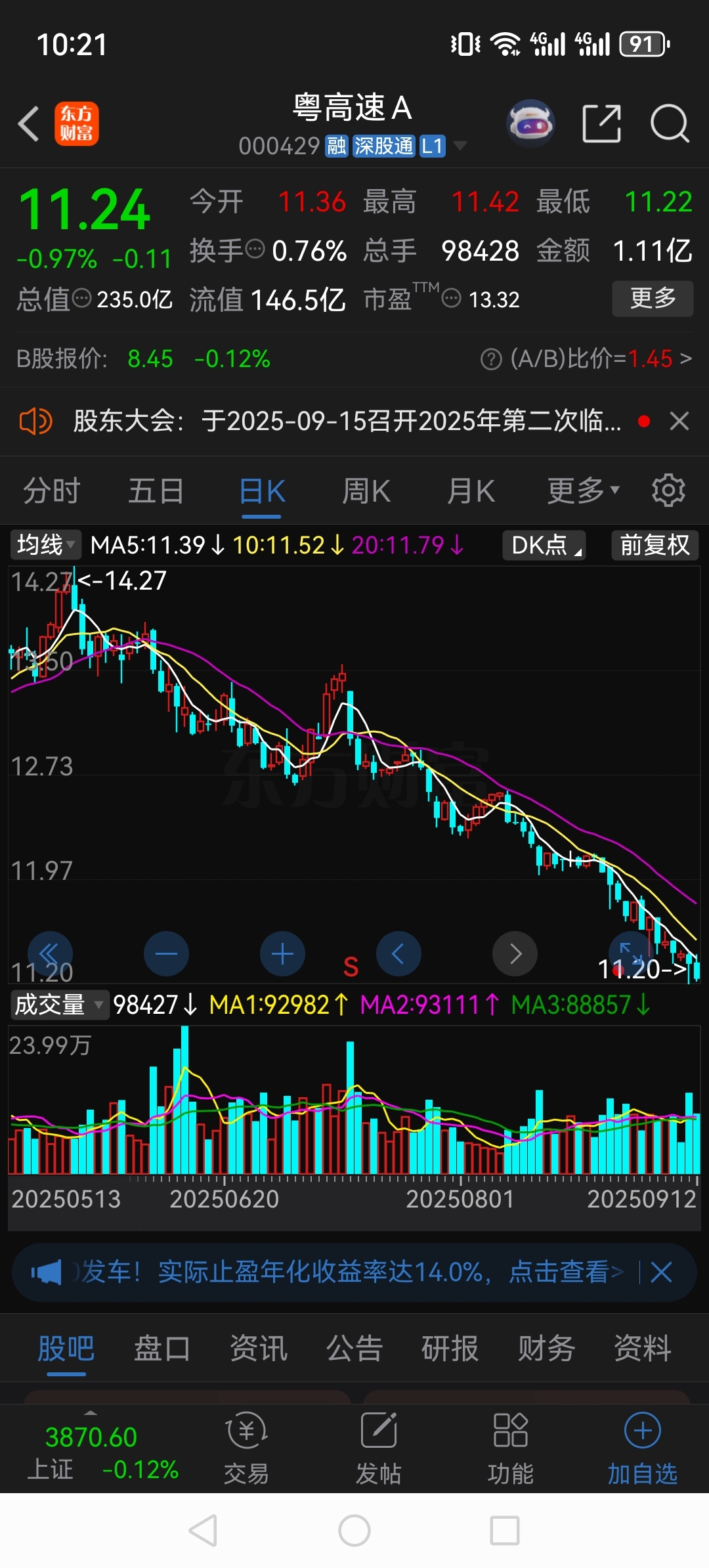The height and width of the screenshot is (1568, 709).
Task: Click 更多 to see more quote details
Action: coord(652,299)
